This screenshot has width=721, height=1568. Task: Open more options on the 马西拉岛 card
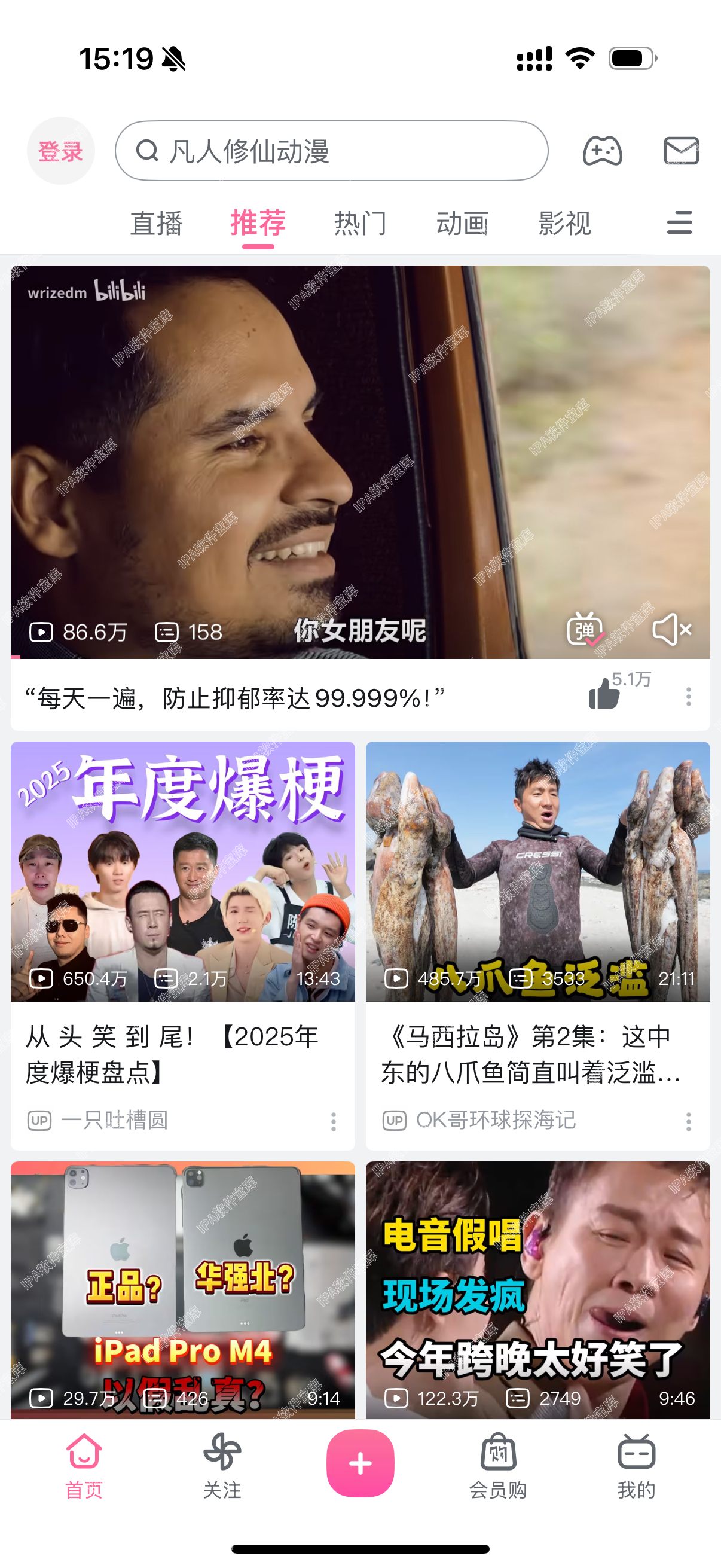pos(689,1122)
